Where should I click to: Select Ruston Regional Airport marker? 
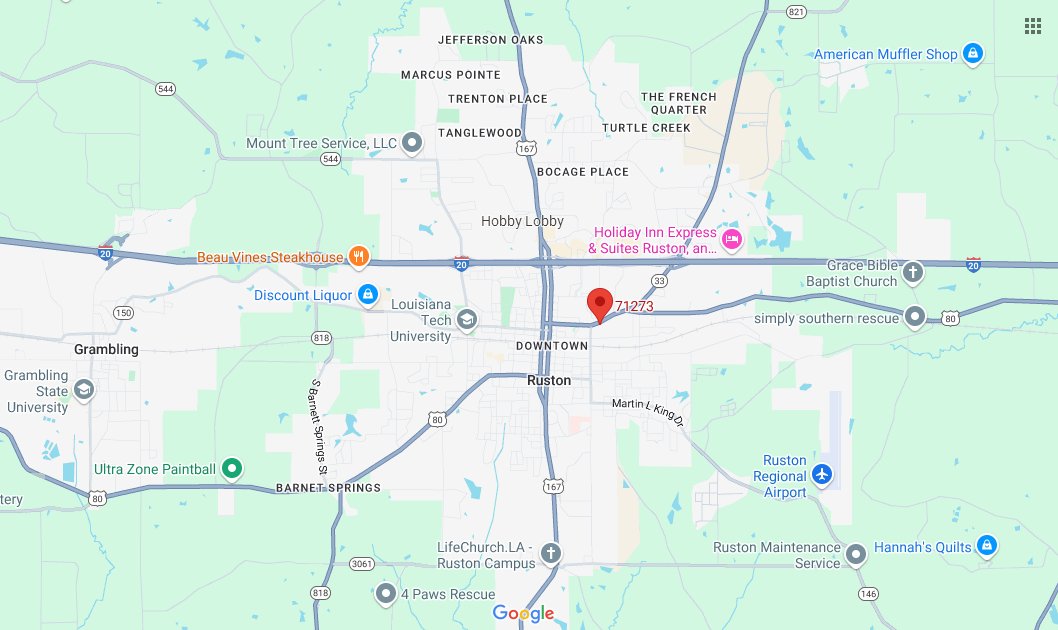click(x=822, y=473)
